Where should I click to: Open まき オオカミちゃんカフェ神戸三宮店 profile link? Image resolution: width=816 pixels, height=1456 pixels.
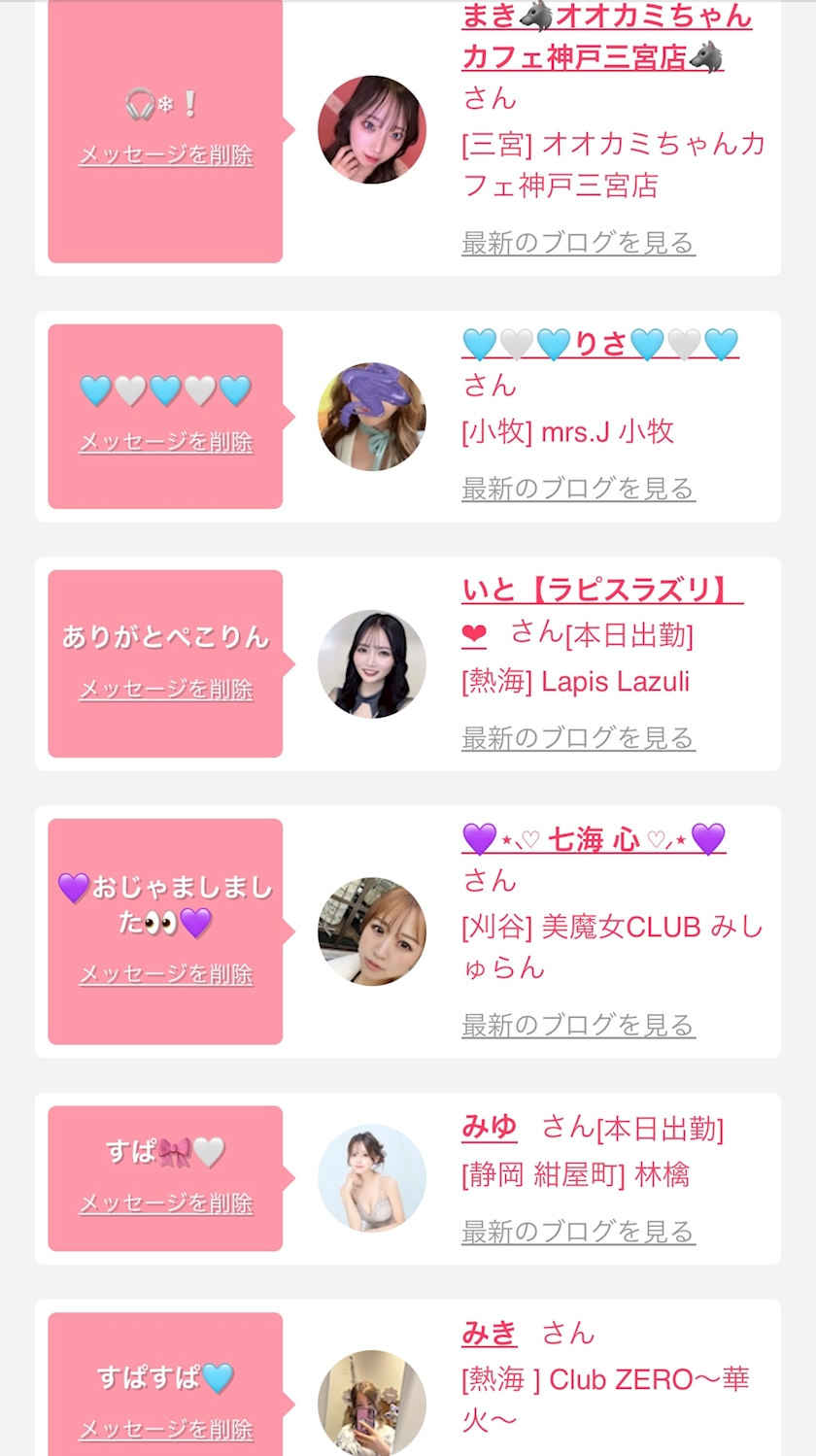pos(606,37)
